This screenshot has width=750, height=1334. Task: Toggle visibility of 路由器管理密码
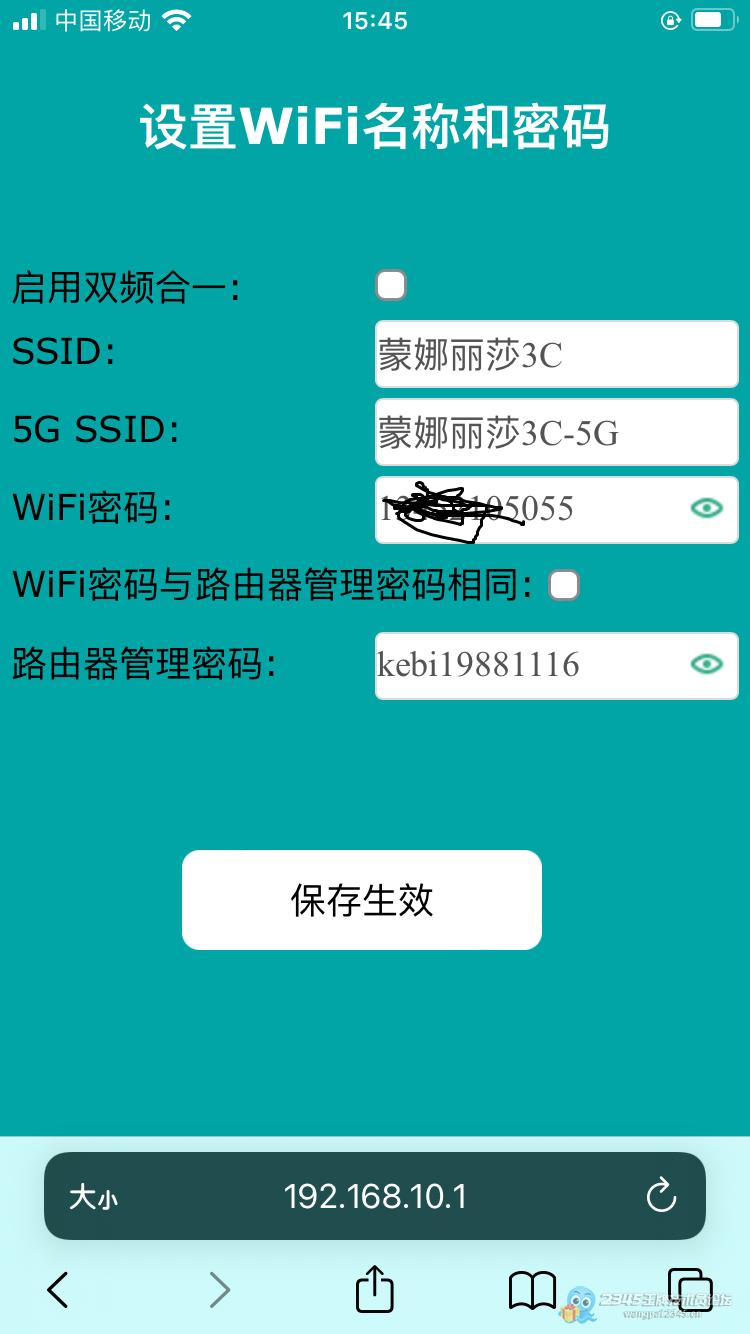pyautogui.click(x=707, y=665)
